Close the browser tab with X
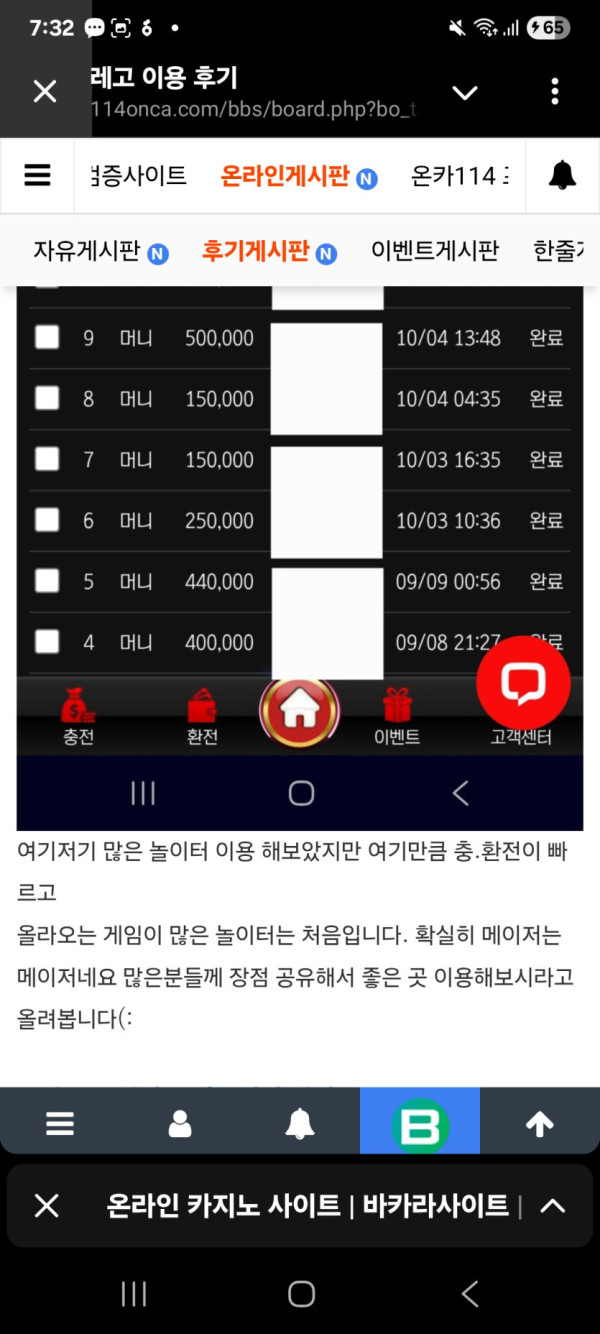Image resolution: width=600 pixels, height=1334 pixels. coord(45,92)
